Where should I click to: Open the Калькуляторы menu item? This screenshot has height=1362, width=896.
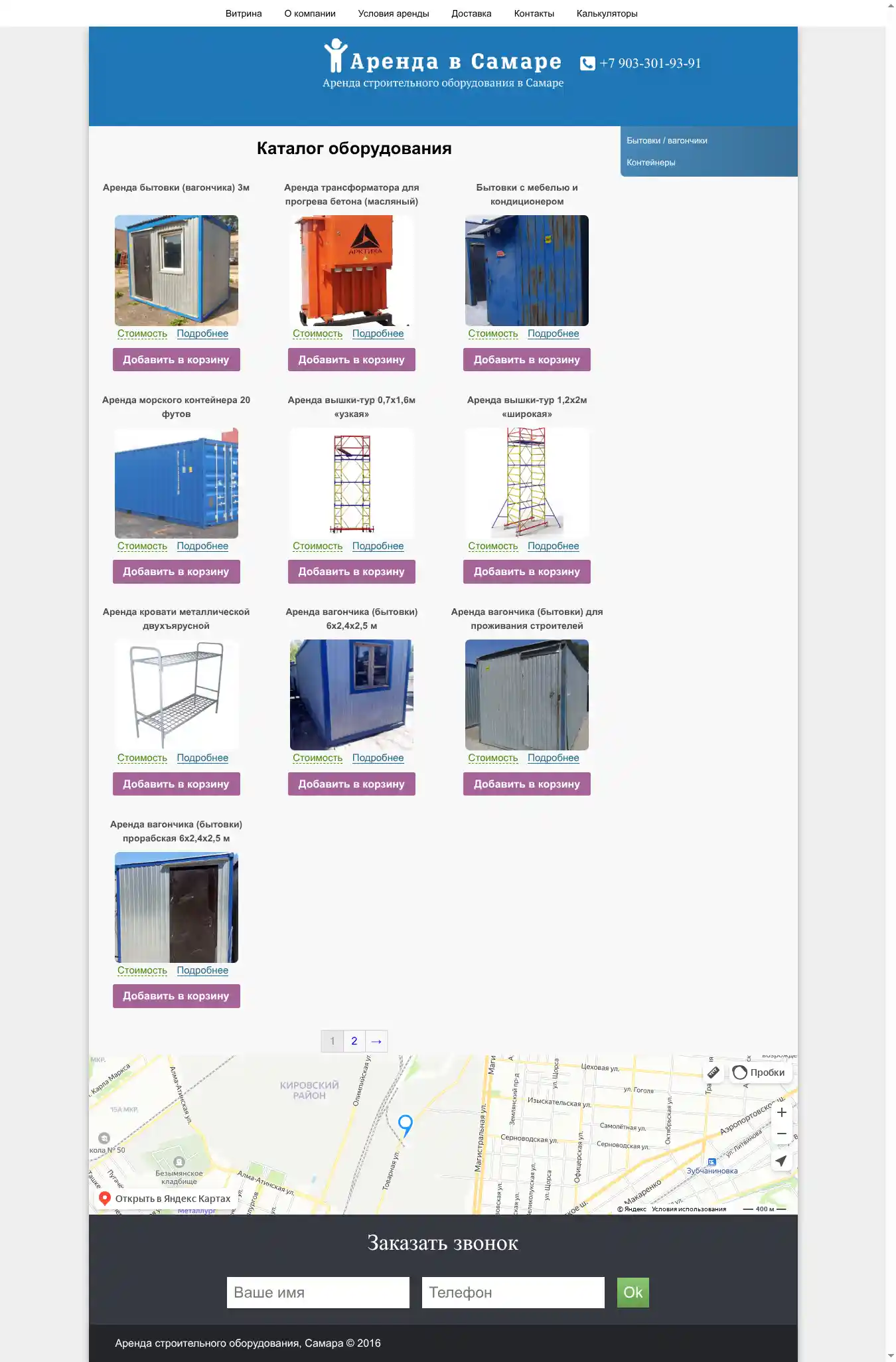(x=607, y=13)
